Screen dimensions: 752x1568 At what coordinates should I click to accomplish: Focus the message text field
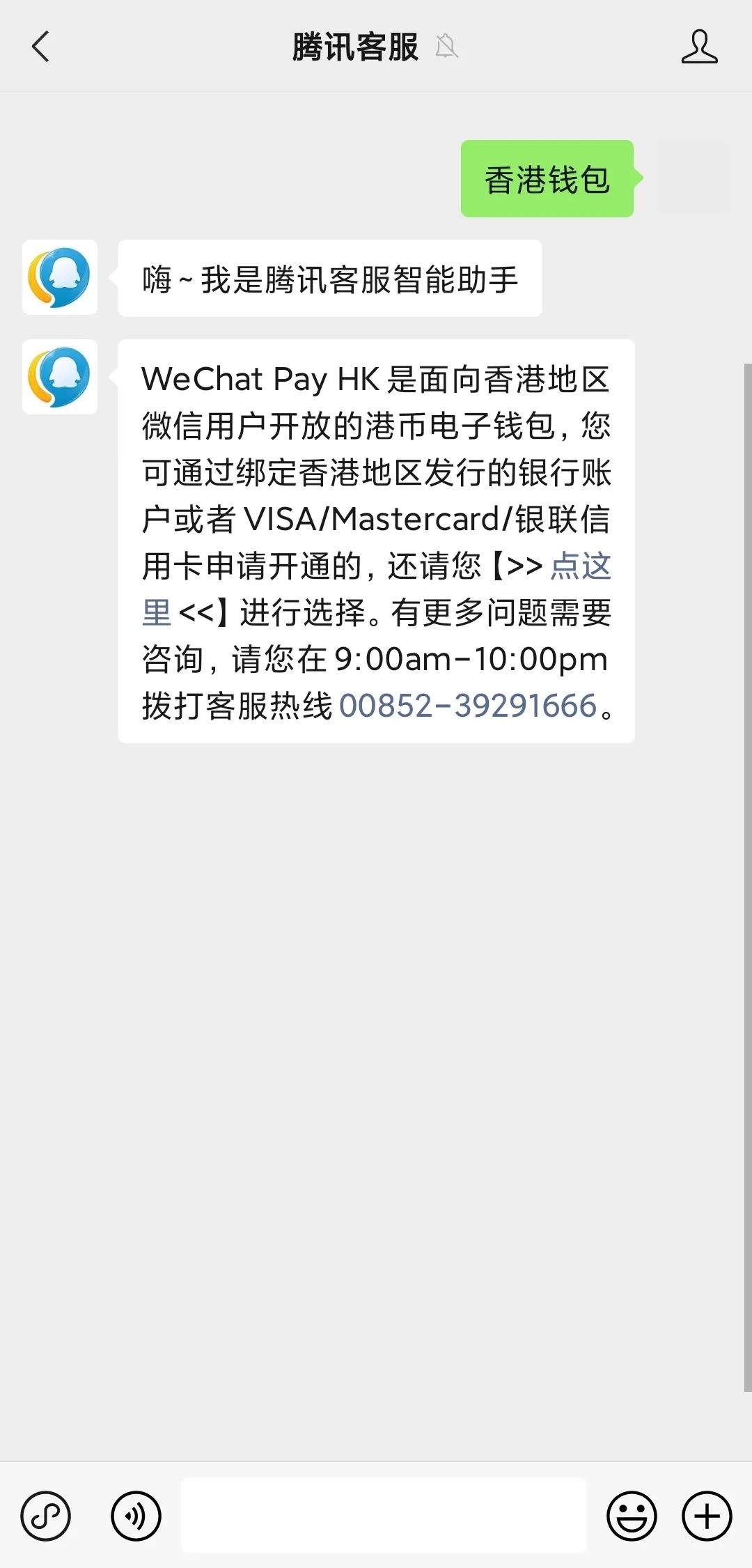point(383,1516)
